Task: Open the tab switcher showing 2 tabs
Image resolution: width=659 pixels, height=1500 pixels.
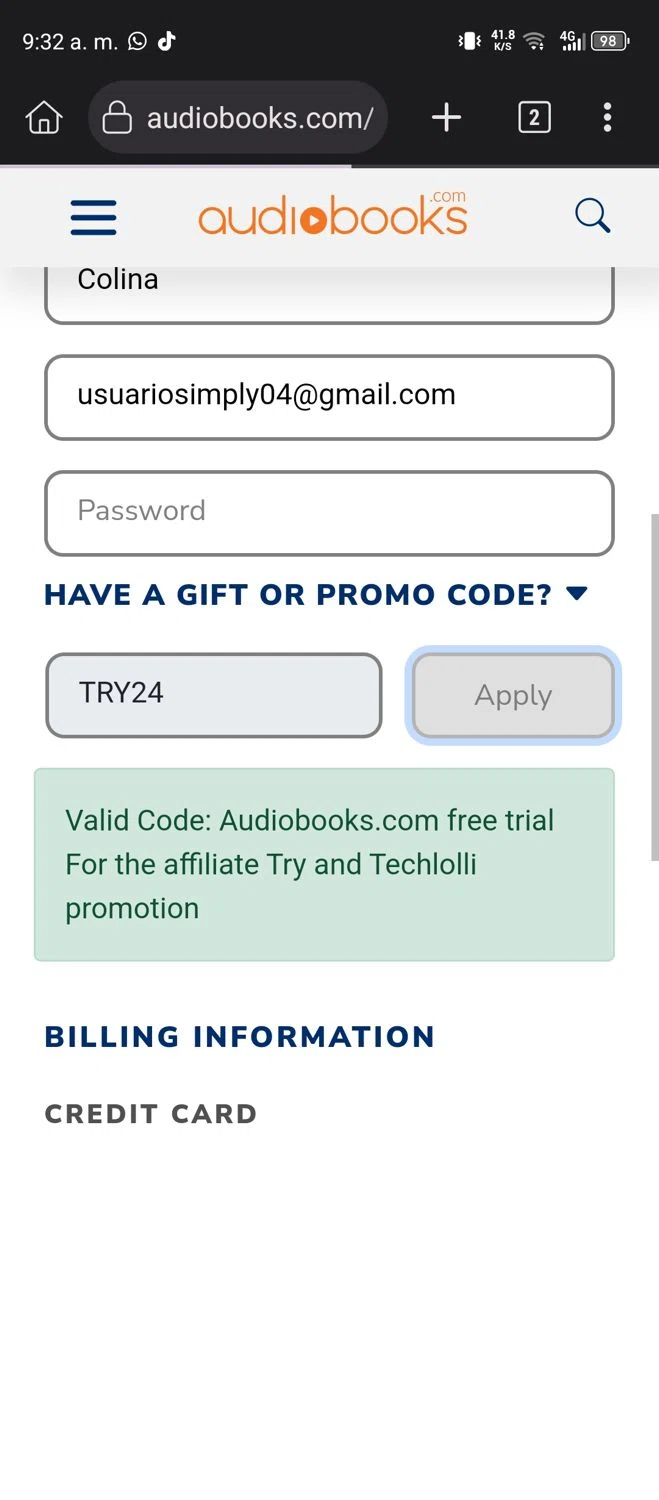Action: (x=534, y=118)
